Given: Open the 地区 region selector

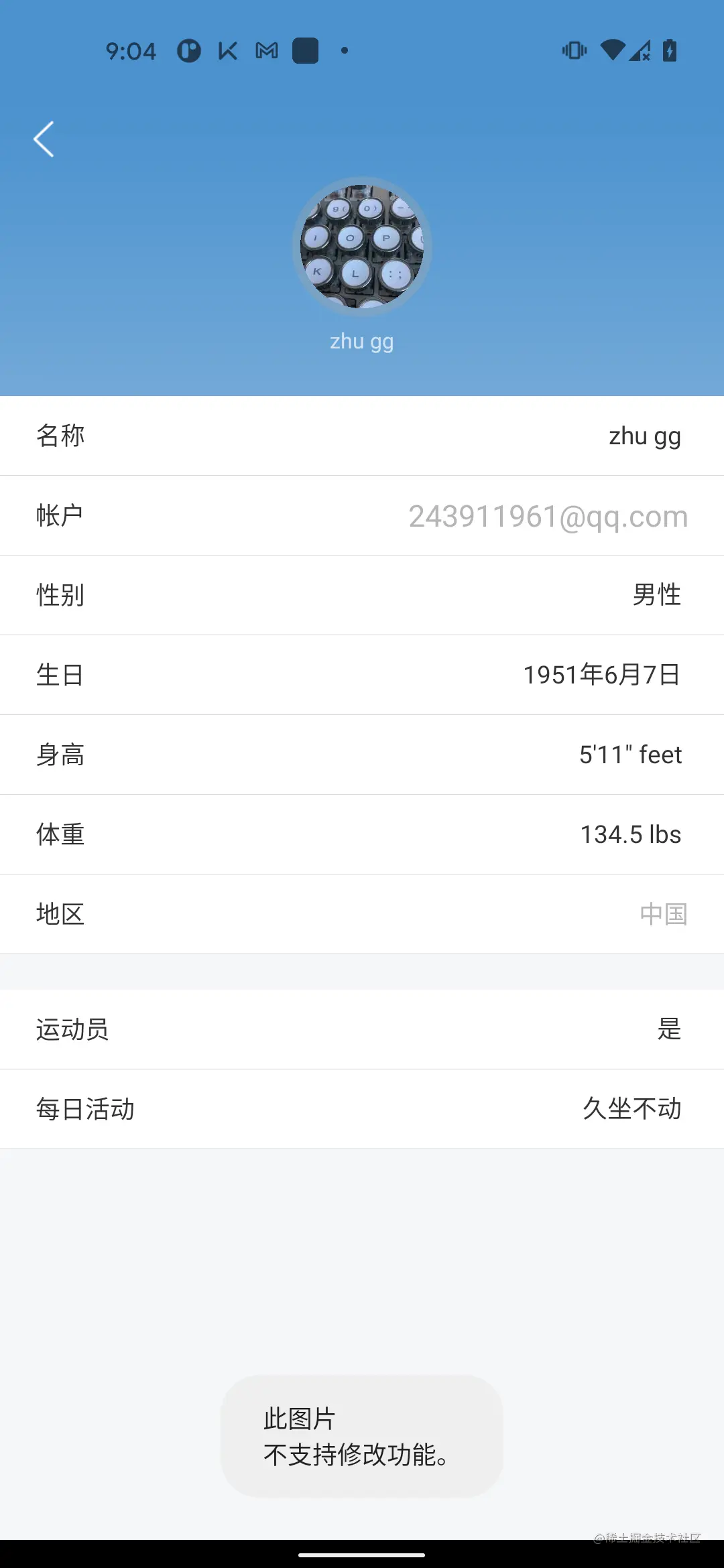Looking at the screenshot, I should tap(362, 914).
